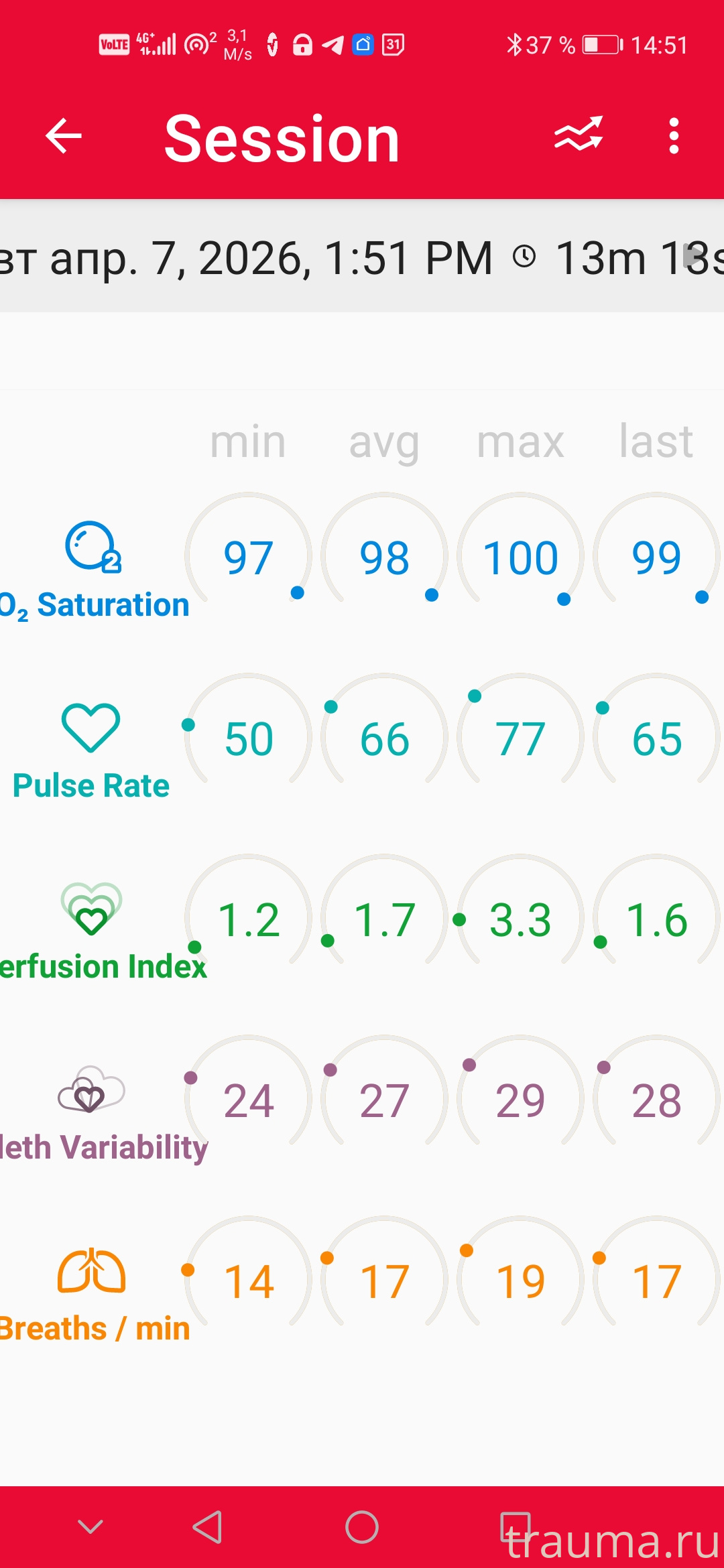This screenshot has height=1568, width=724.
Task: Open the session trend chart
Action: [x=579, y=135]
